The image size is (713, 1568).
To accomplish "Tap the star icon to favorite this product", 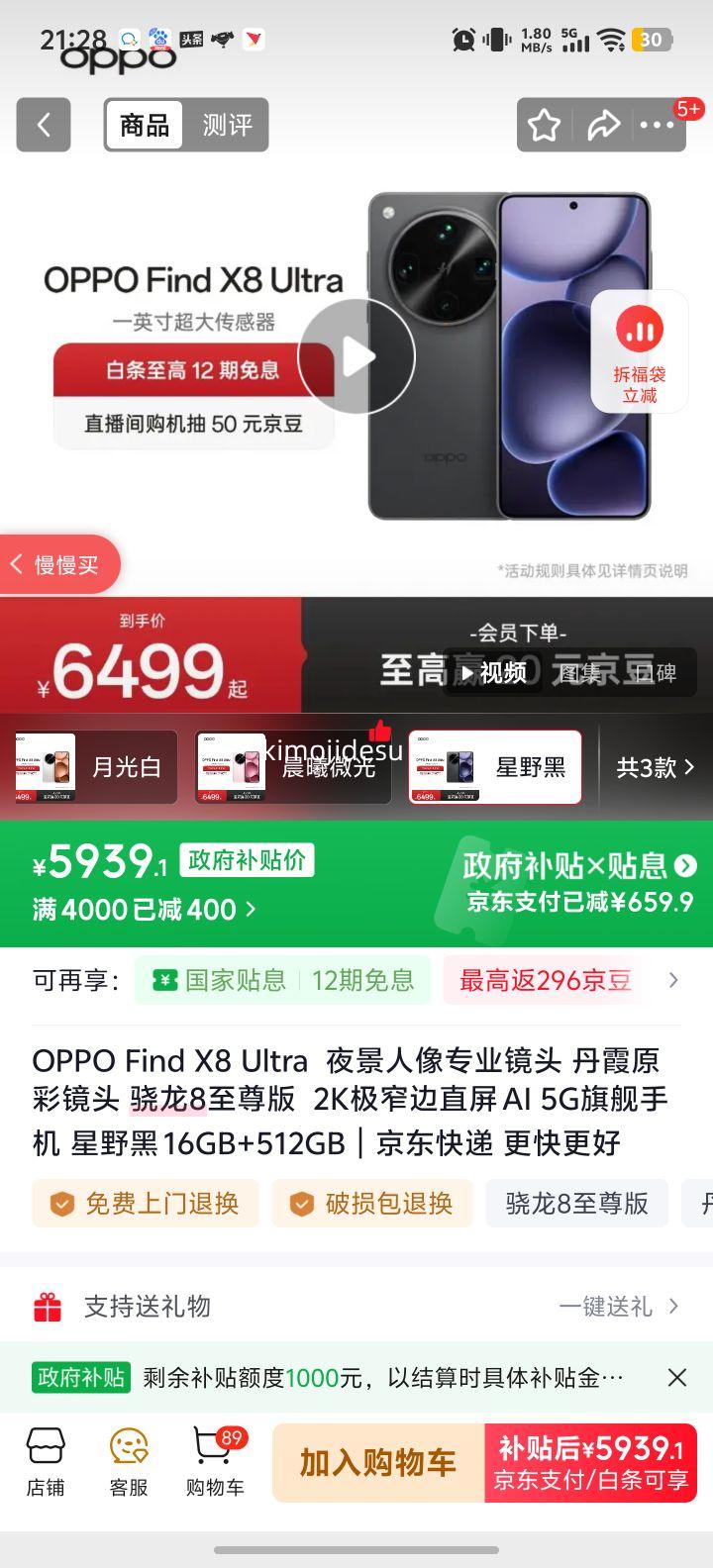I will [x=544, y=125].
